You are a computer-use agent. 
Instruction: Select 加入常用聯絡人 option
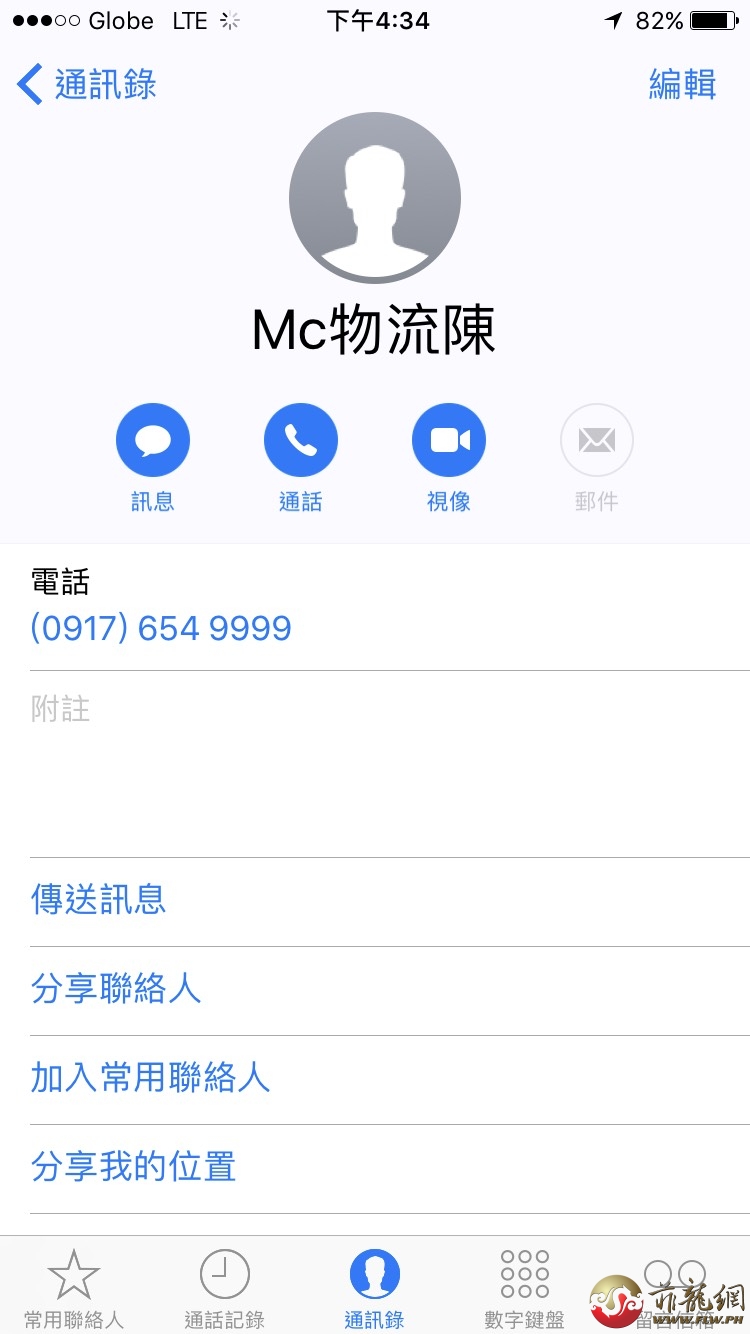[x=390, y=1079]
